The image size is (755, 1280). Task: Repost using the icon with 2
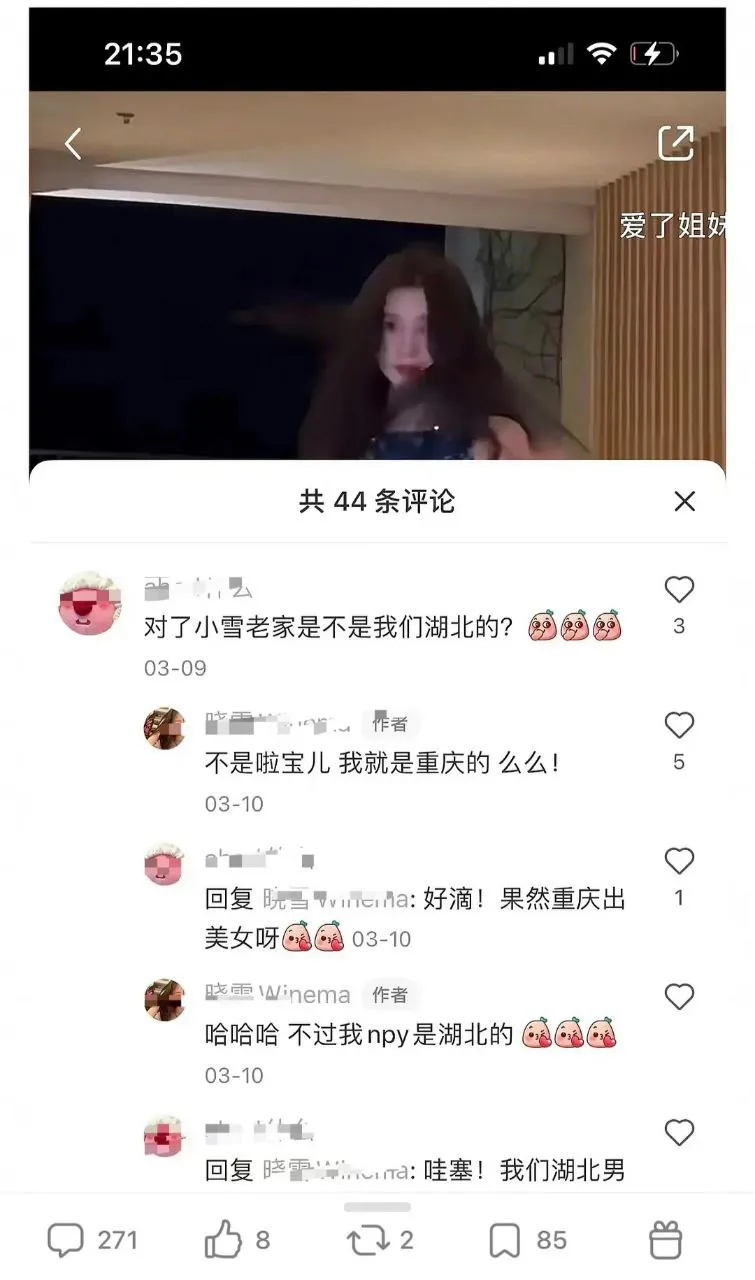367,1241
